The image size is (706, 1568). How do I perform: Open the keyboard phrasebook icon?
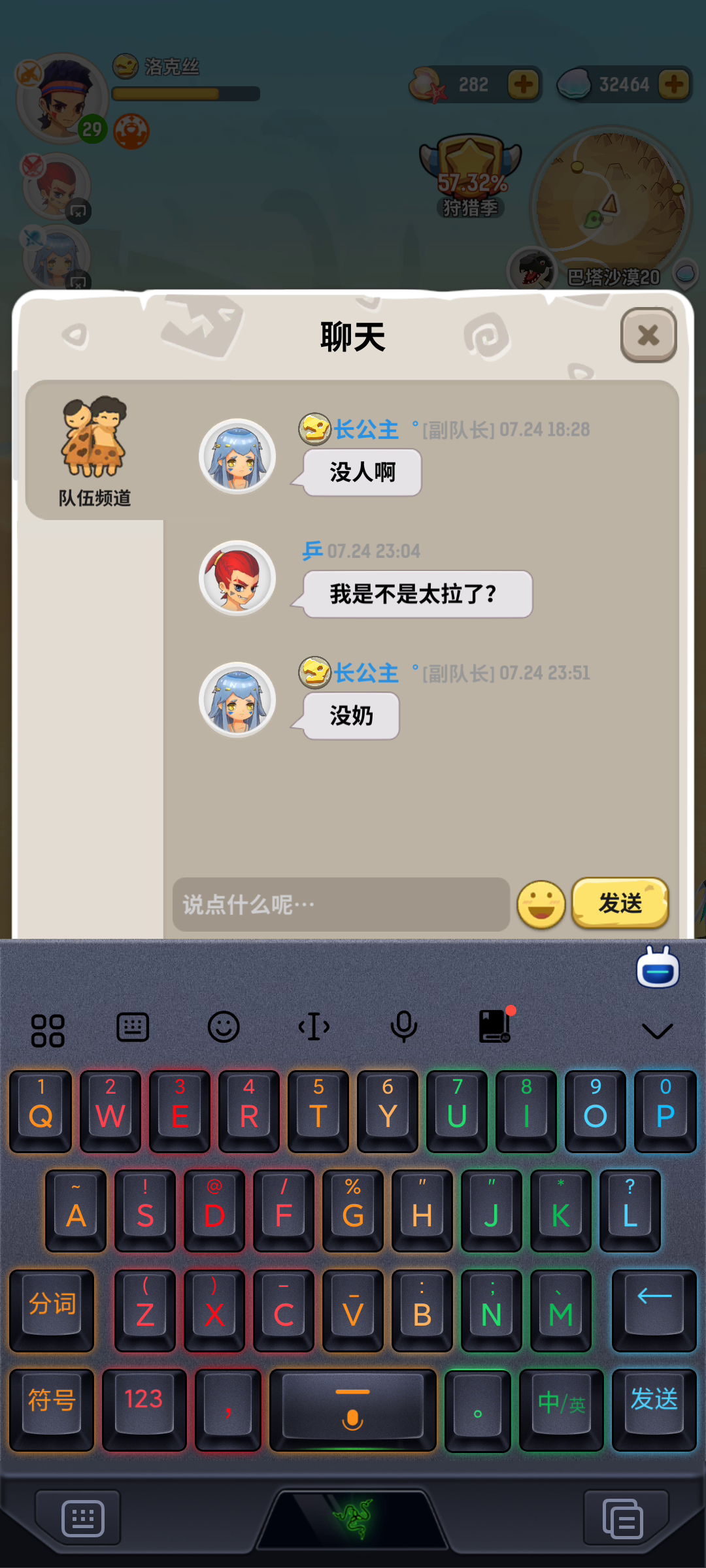tap(496, 1026)
